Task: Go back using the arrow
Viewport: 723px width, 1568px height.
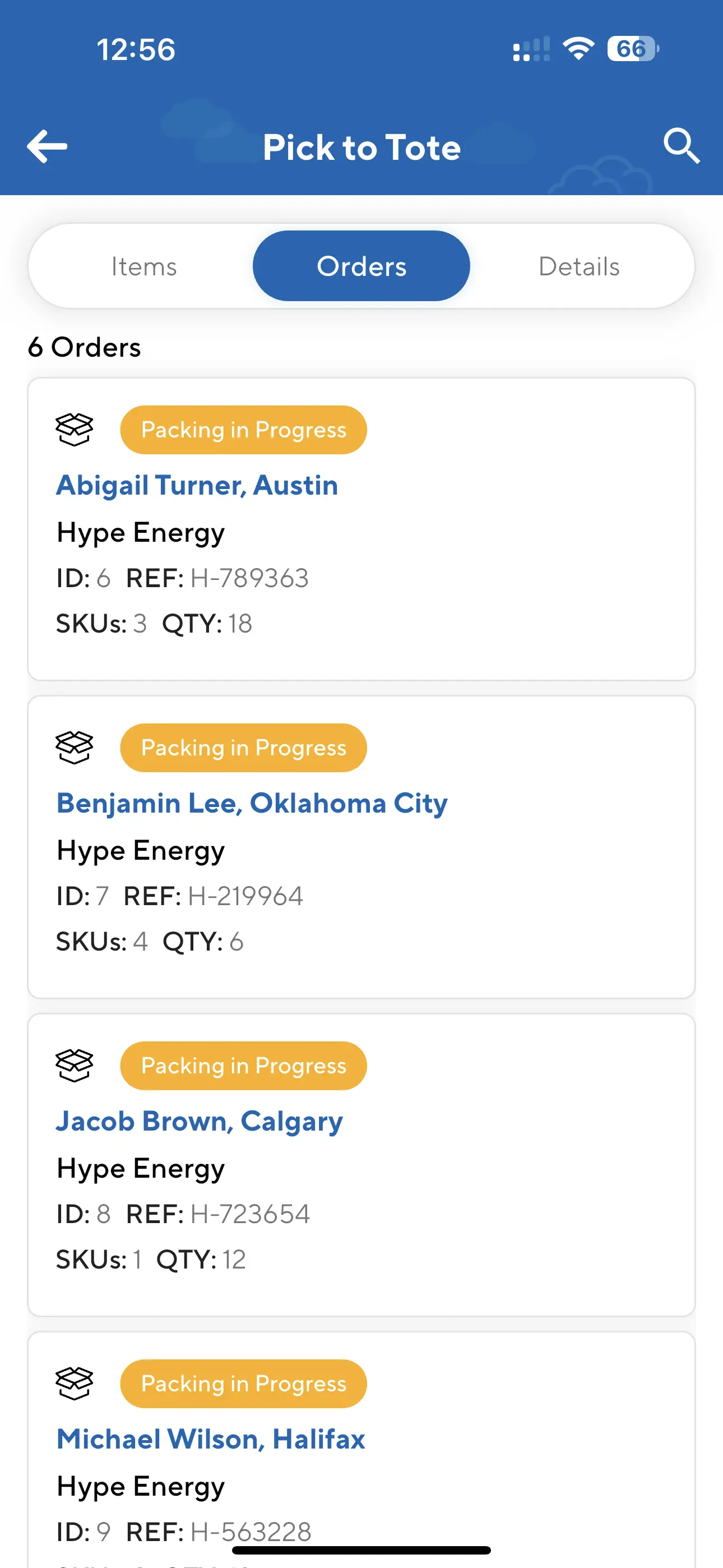Action: [x=48, y=146]
